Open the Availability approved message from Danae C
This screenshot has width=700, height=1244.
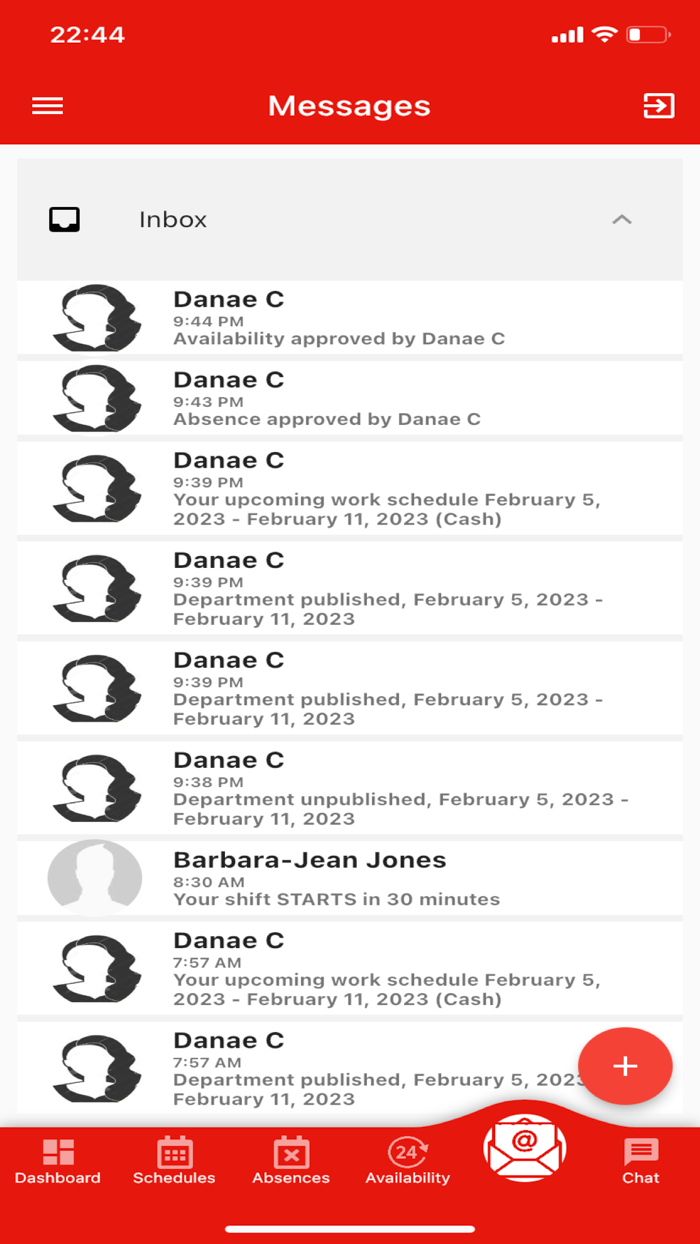350,318
